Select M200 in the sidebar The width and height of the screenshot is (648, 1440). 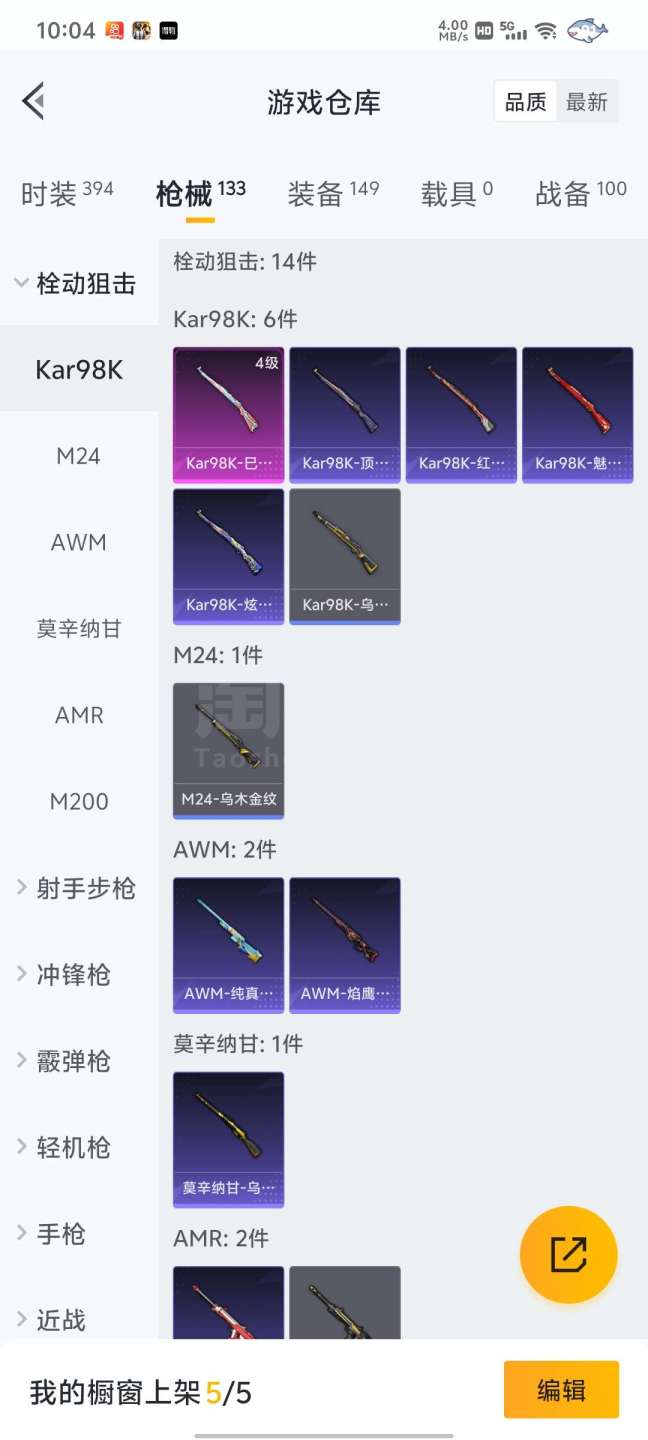pos(79,802)
